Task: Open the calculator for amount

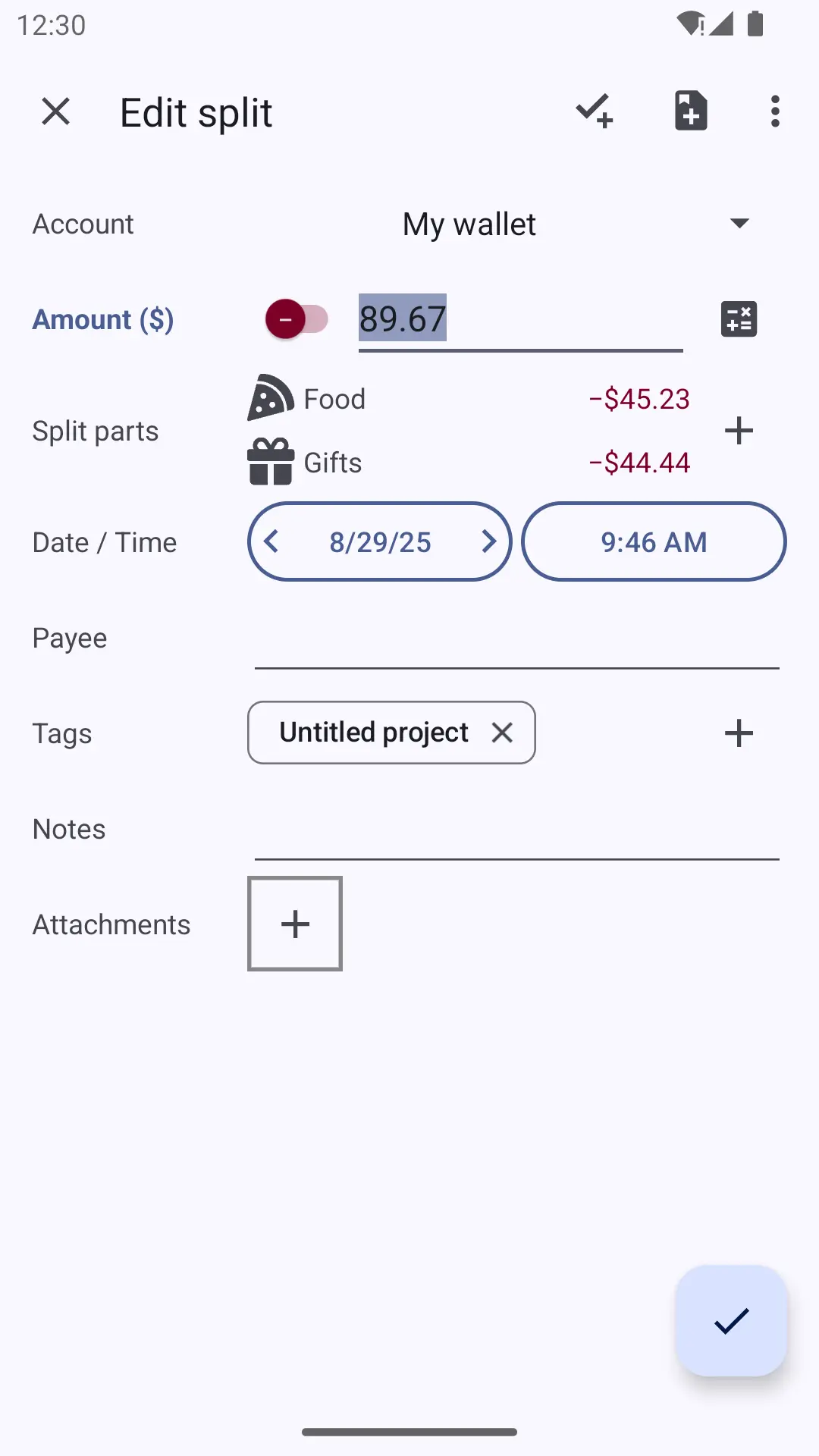Action: (x=739, y=319)
